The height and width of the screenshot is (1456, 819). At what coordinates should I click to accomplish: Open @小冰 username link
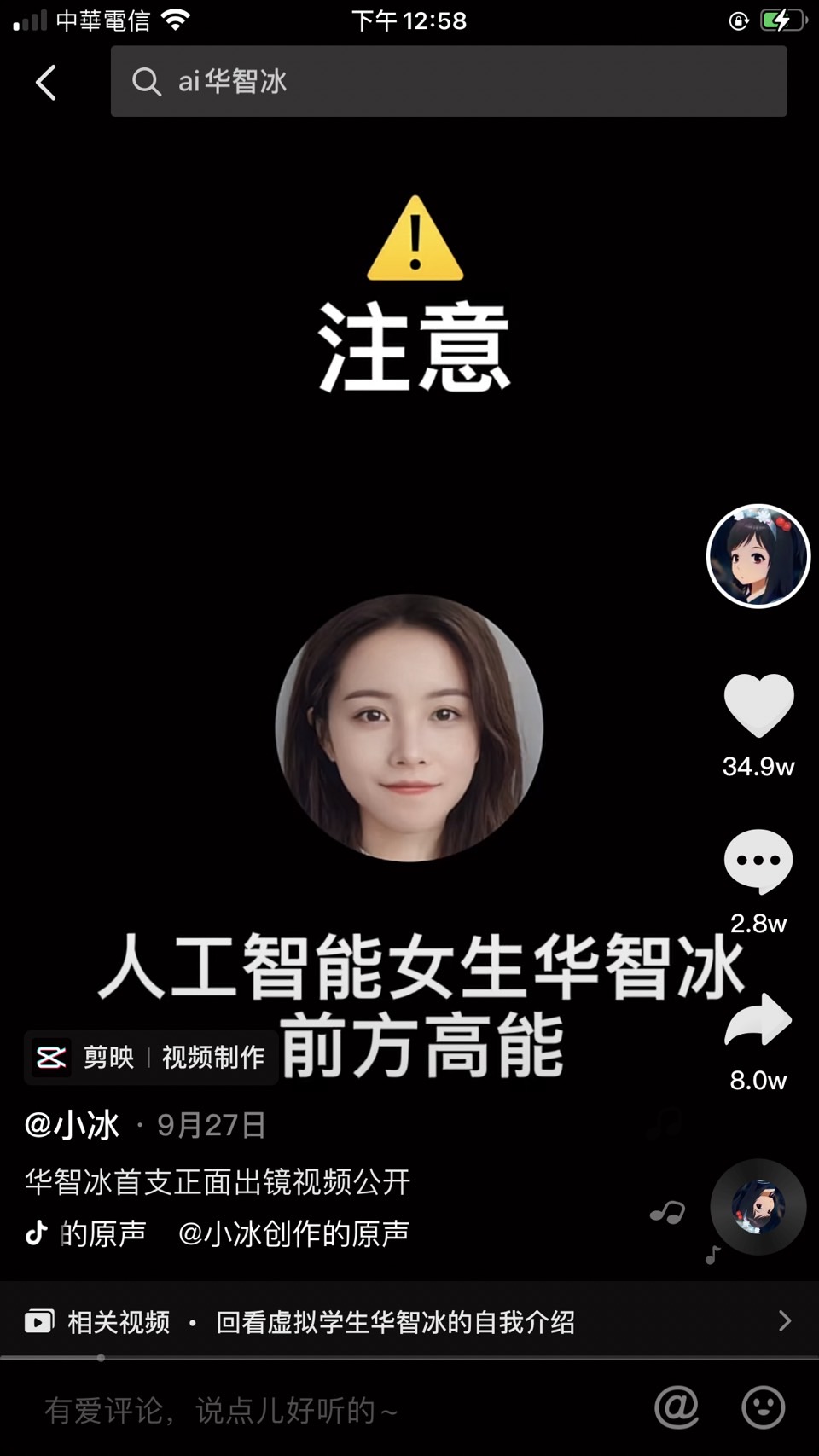coord(73,1125)
